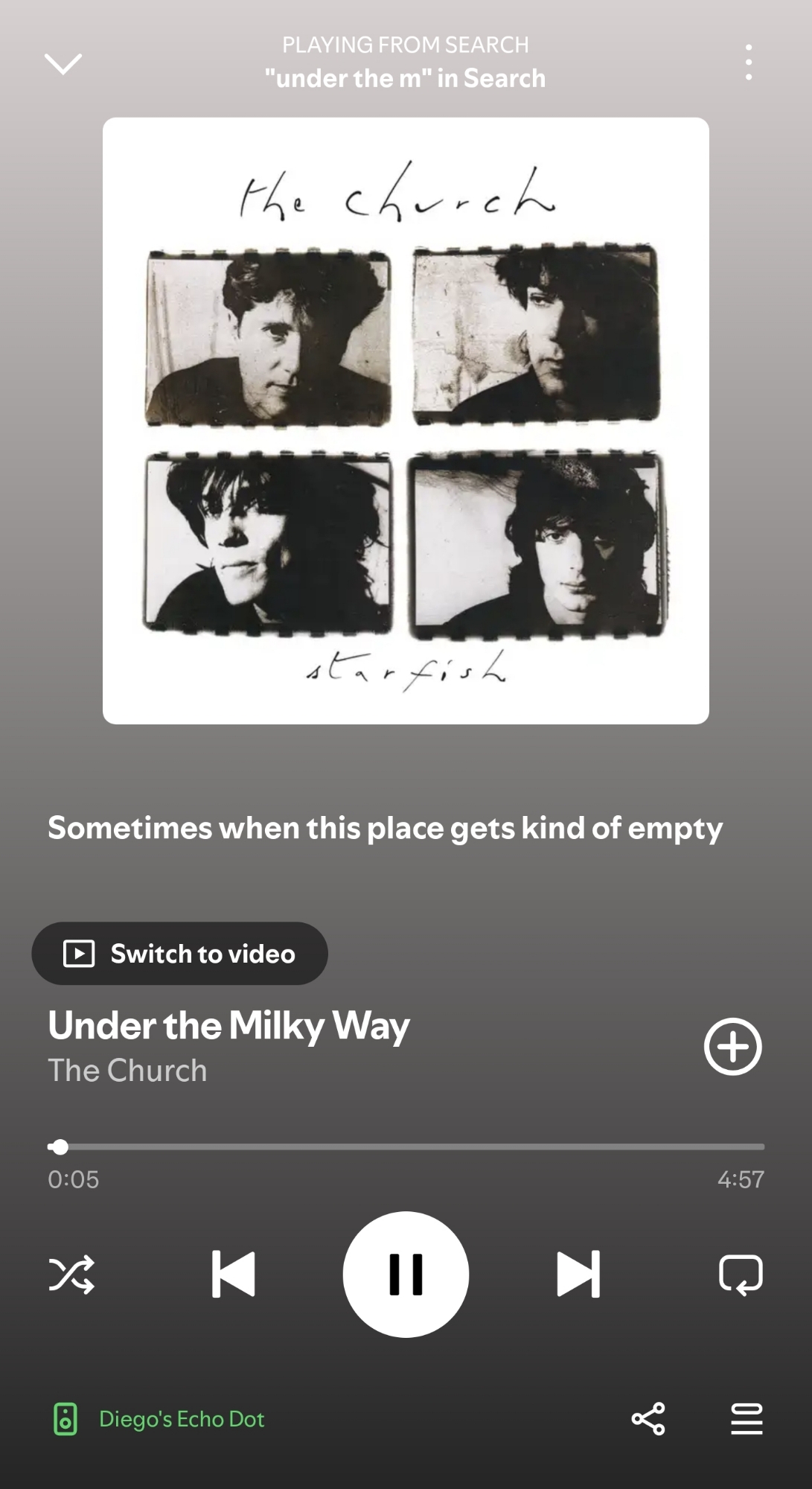Enable shuffle playback
Image resolution: width=812 pixels, height=1489 pixels.
coord(71,1274)
